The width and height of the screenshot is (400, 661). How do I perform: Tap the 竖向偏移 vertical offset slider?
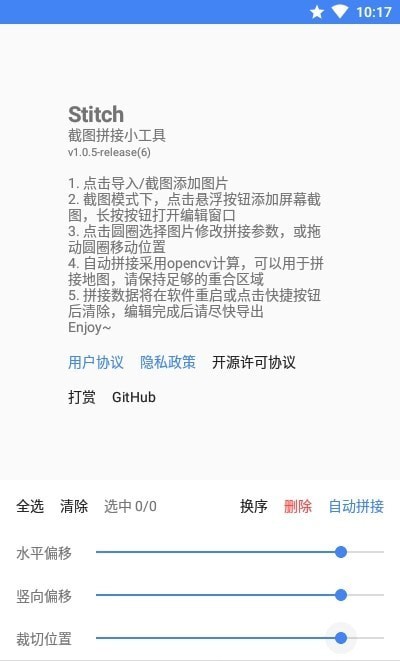[x=240, y=595]
